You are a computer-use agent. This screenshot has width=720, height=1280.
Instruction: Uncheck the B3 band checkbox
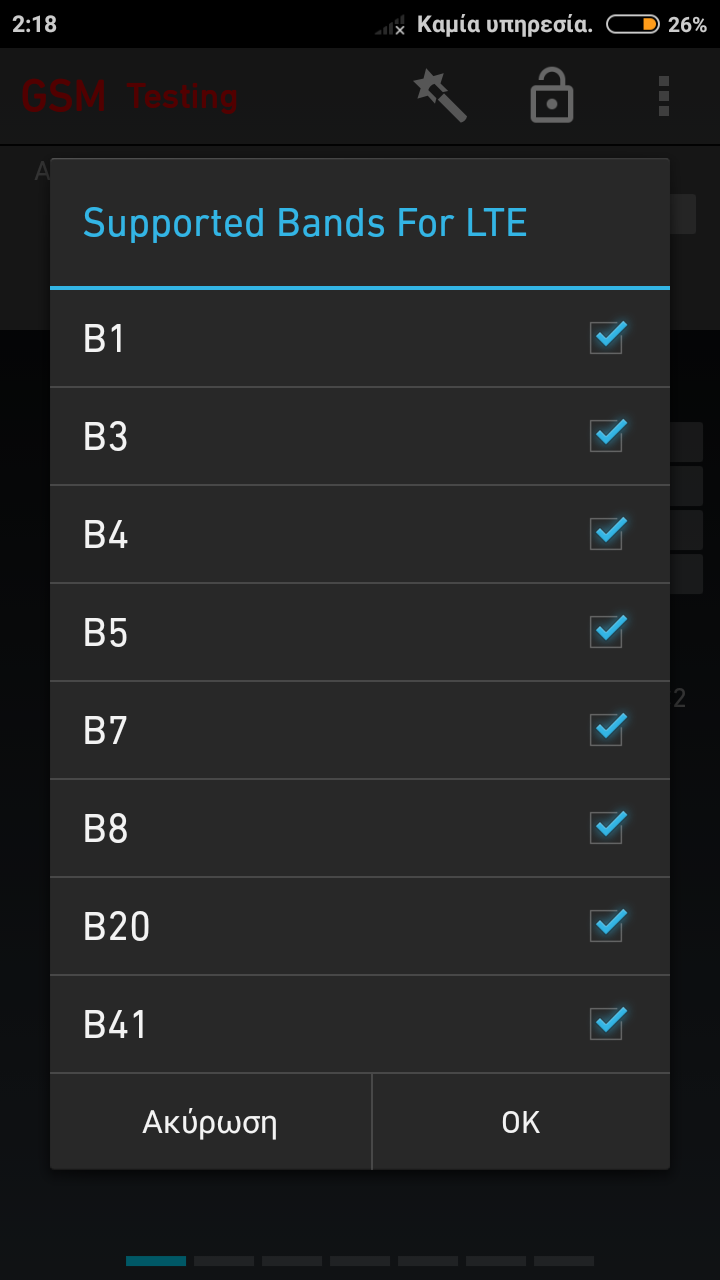[x=607, y=436]
